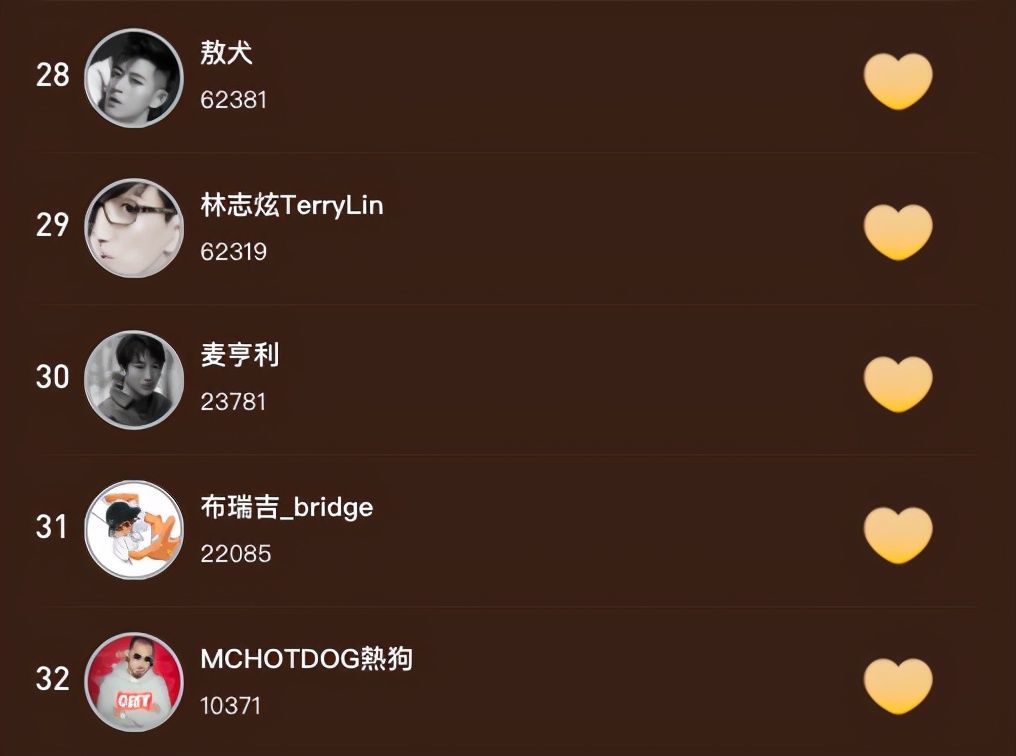Tap the heart next to 布瑞吉_bridge
Screen dimensions: 1016x756
[x=897, y=534]
